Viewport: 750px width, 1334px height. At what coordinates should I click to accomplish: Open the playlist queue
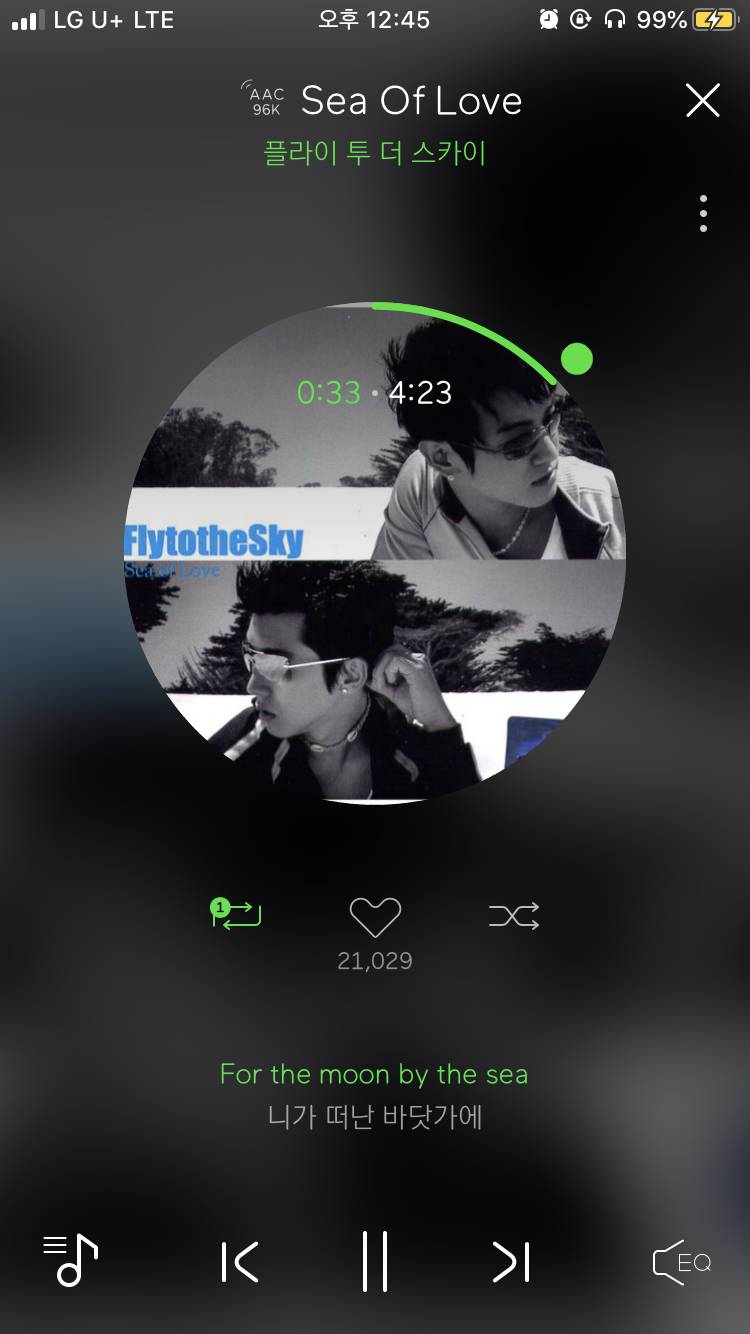pyautogui.click(x=70, y=1260)
